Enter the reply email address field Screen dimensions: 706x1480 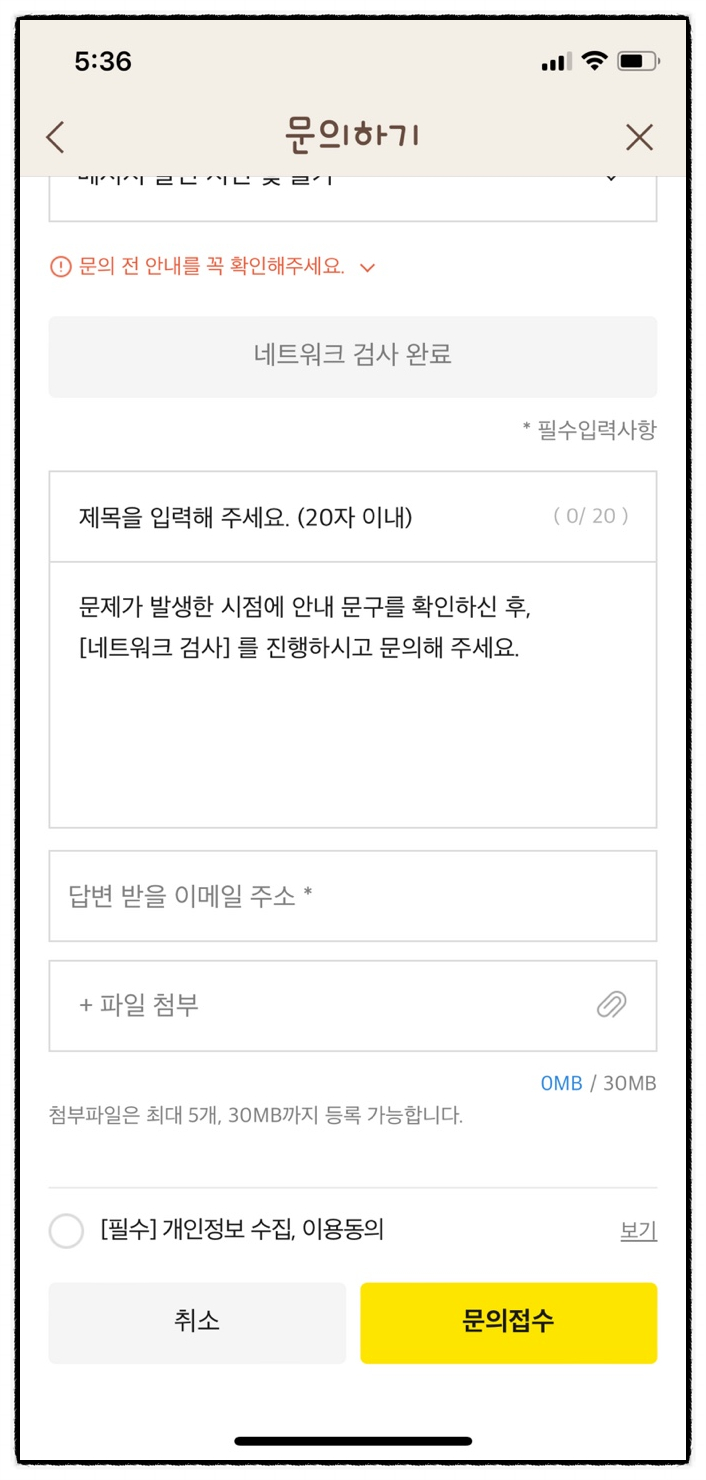point(352,896)
